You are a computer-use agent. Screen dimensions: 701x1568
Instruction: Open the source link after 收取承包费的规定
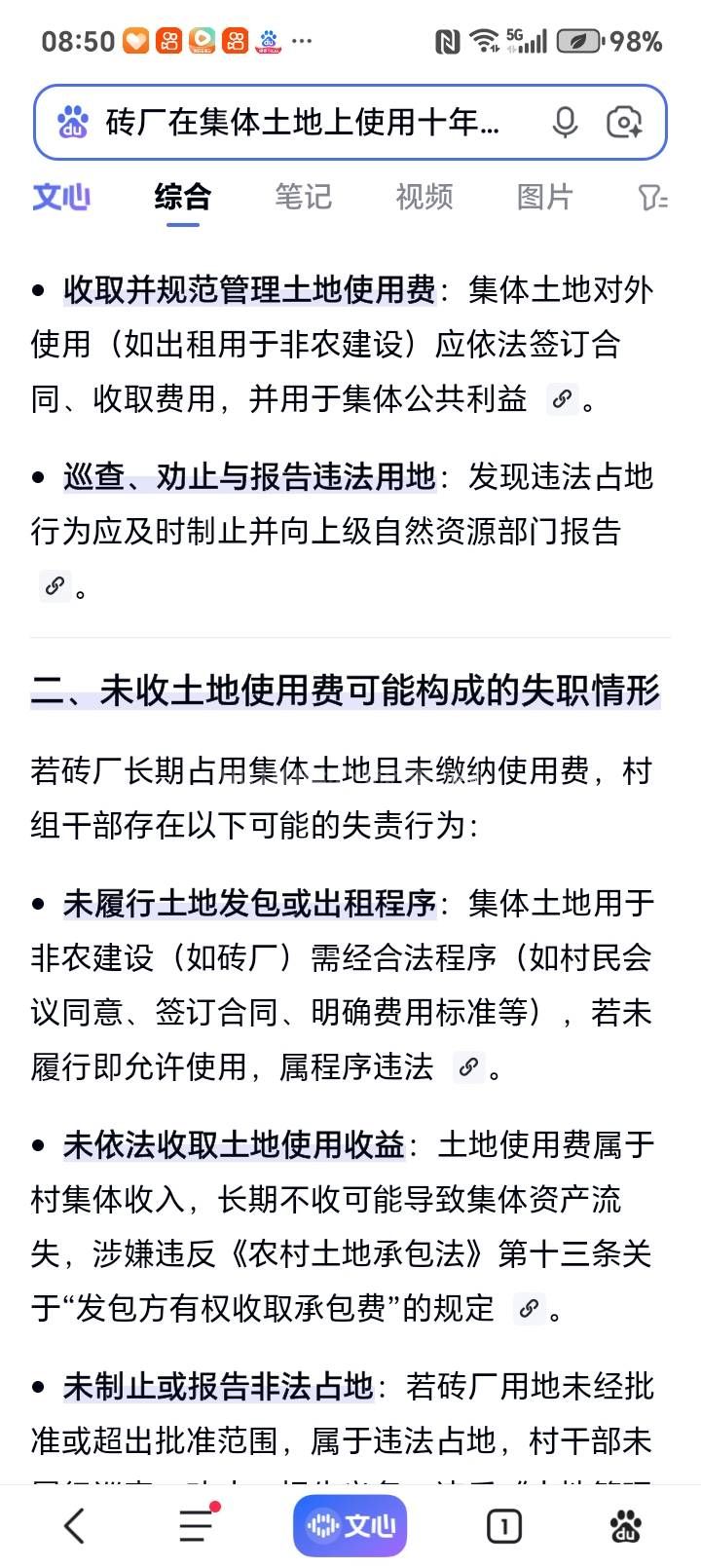pos(529,1309)
